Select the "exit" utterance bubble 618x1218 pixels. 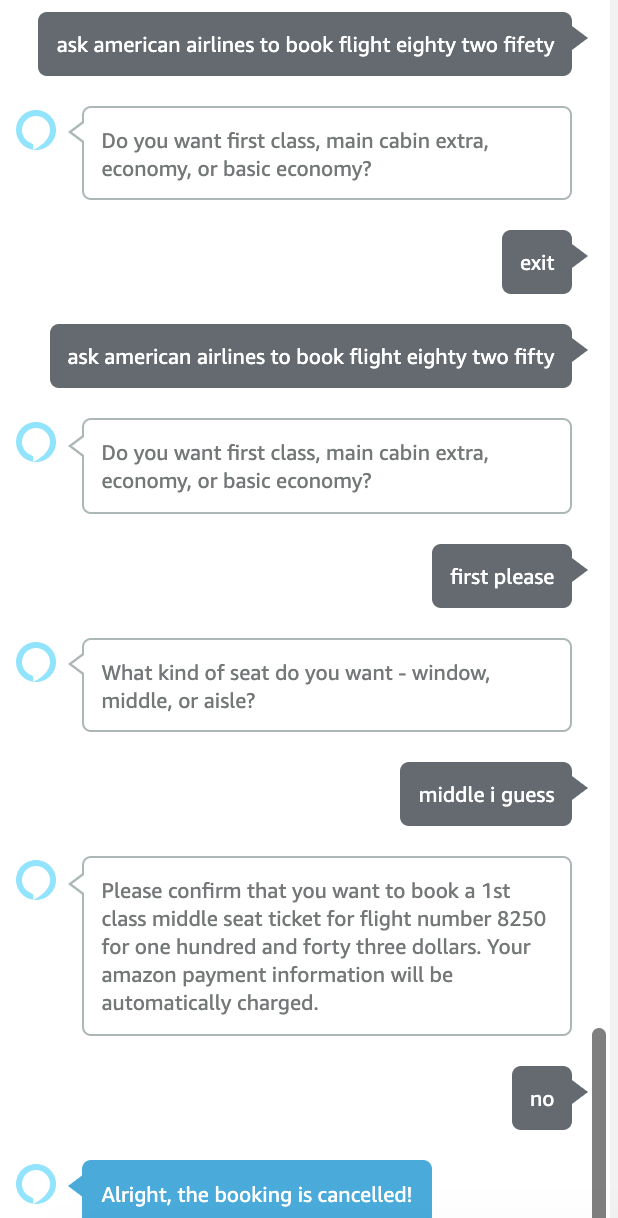pos(537,262)
